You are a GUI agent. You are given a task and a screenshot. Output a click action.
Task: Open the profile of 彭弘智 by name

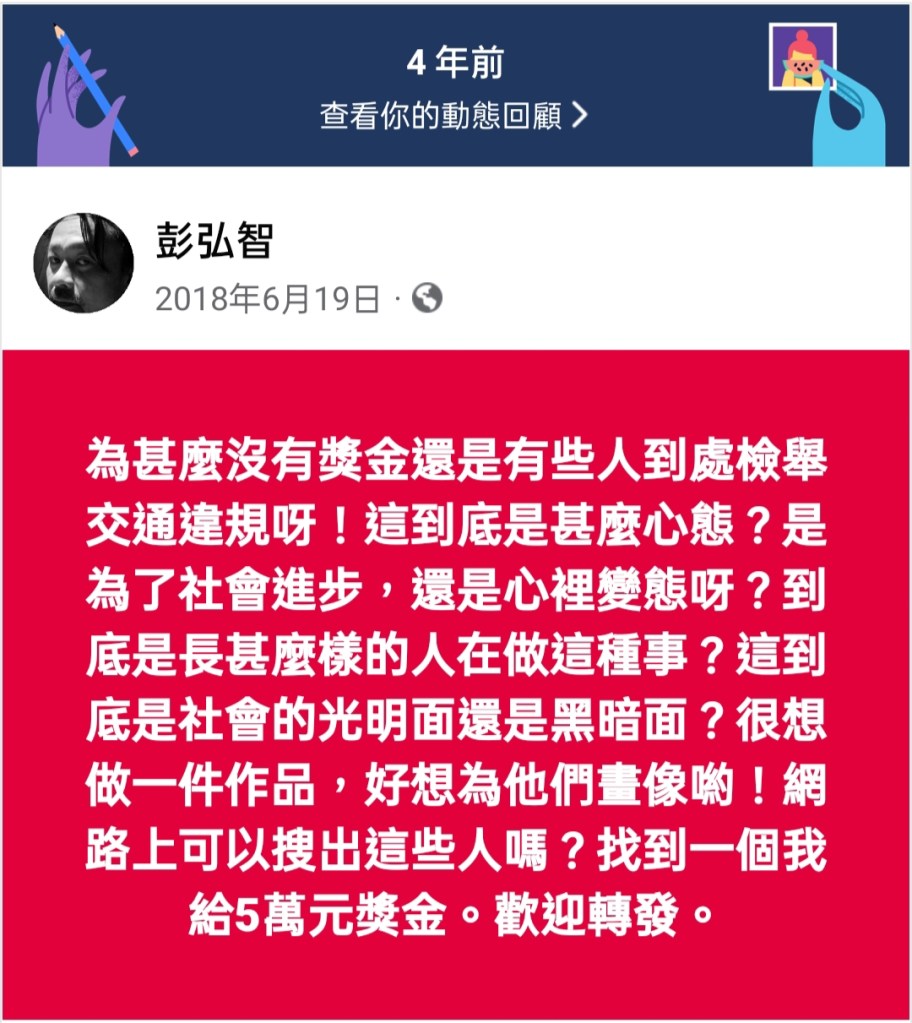(x=214, y=241)
